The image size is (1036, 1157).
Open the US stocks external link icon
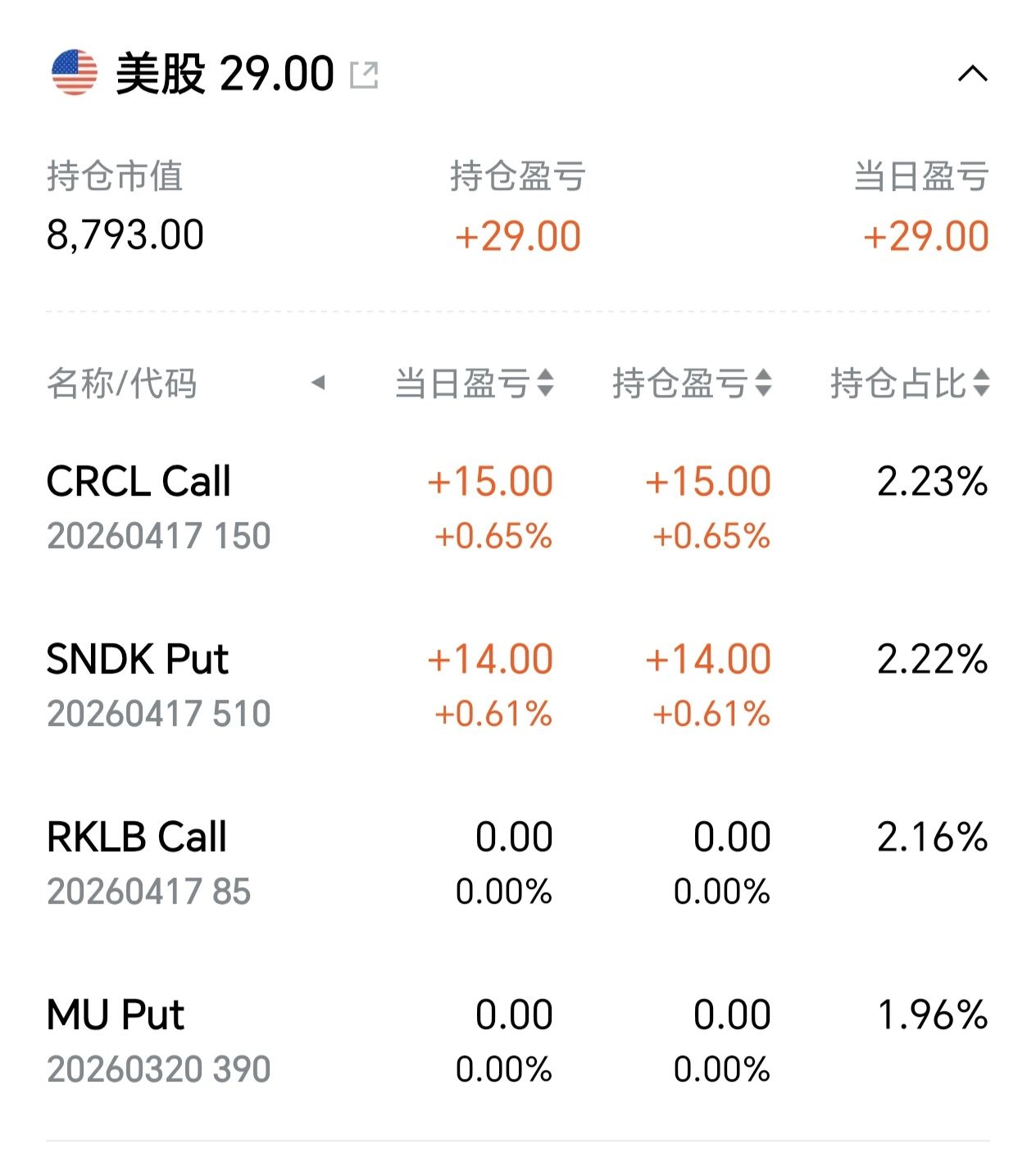(364, 75)
